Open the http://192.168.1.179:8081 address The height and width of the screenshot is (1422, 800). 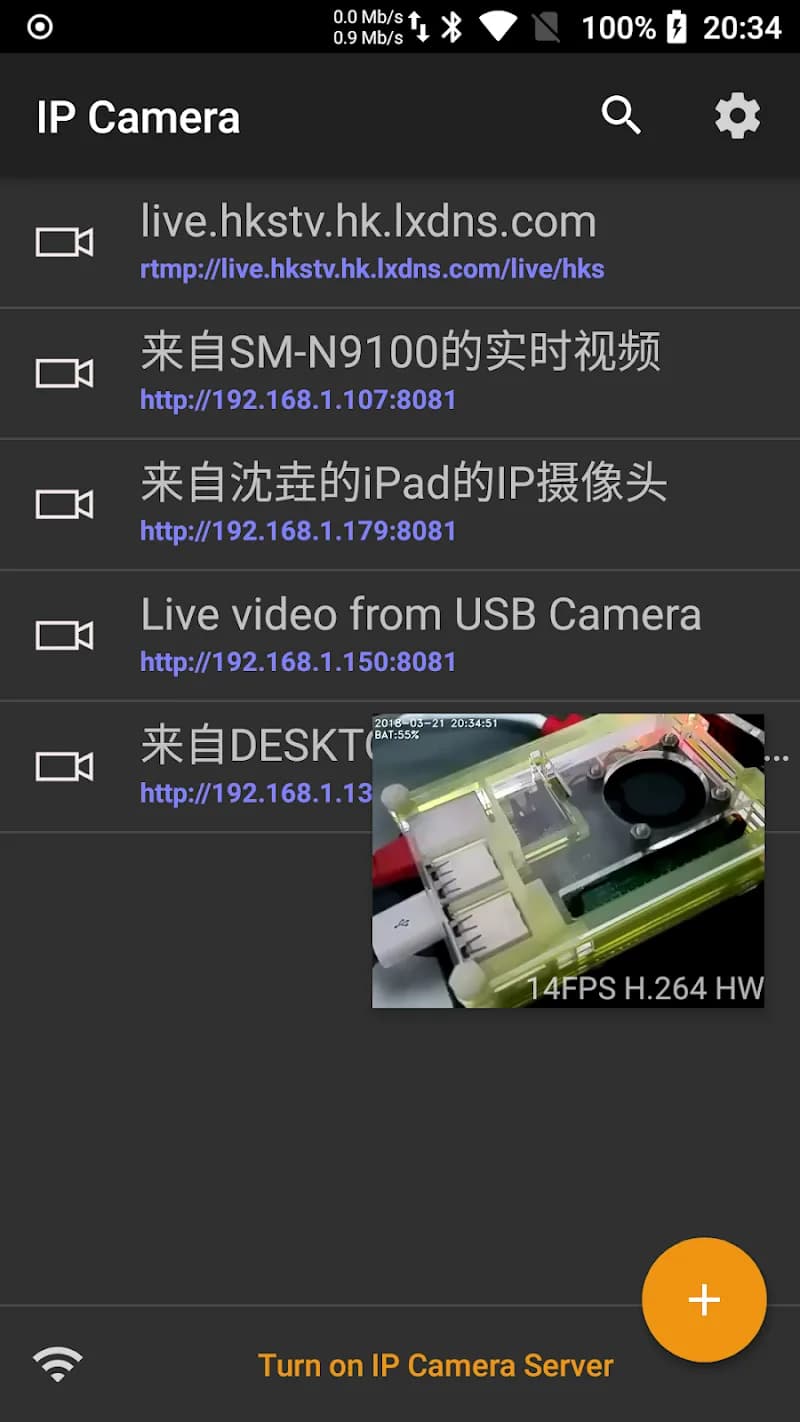pos(296,531)
